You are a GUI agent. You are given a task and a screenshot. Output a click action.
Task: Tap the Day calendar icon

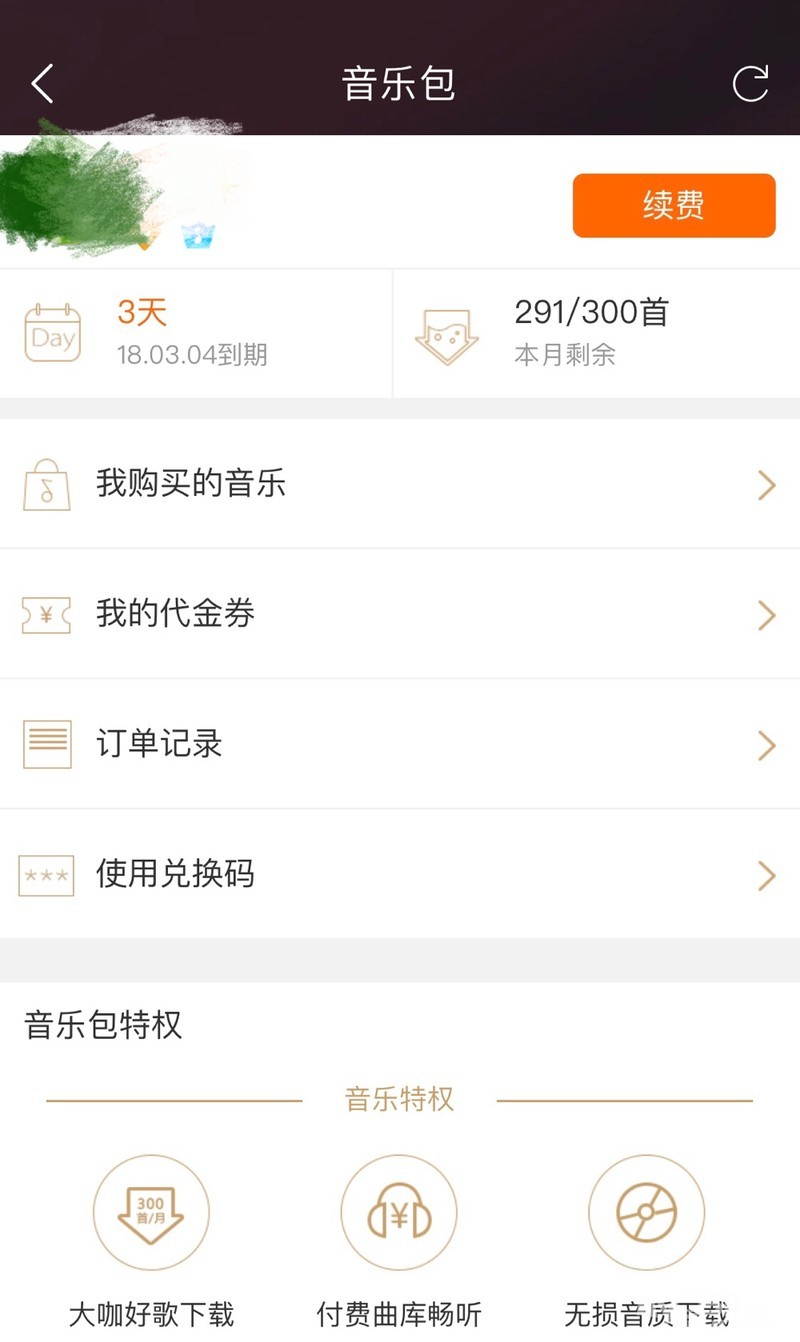pyautogui.click(x=51, y=333)
